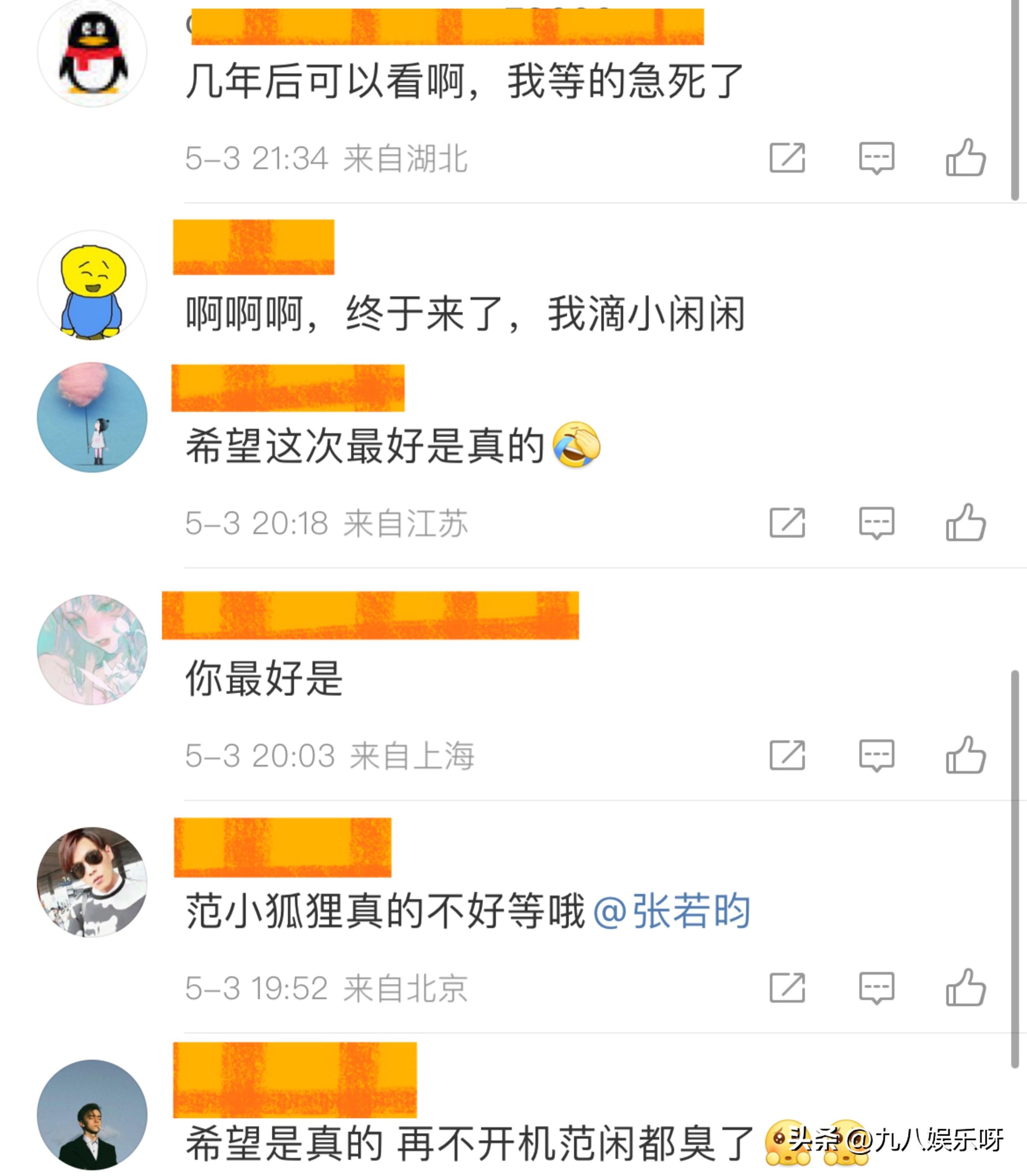Open the sunglasses avatar beside the 范小狐狸 comment

click(x=92, y=882)
